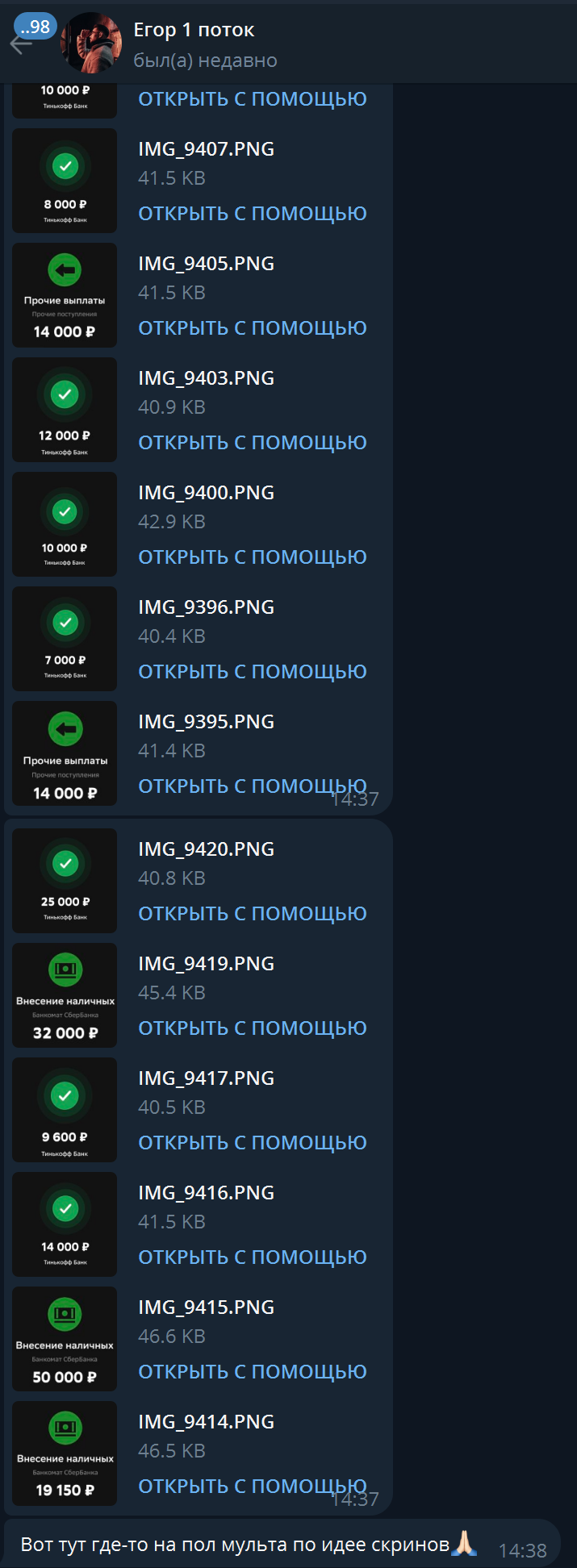Open IMG_9414.PNG with another app

pos(252,1487)
